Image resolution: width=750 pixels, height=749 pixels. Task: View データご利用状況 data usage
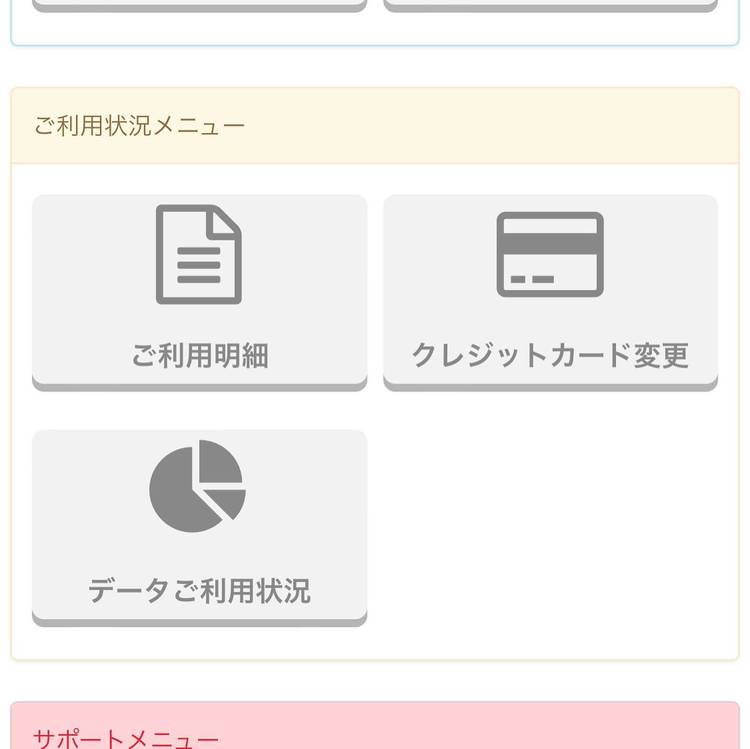tap(199, 526)
